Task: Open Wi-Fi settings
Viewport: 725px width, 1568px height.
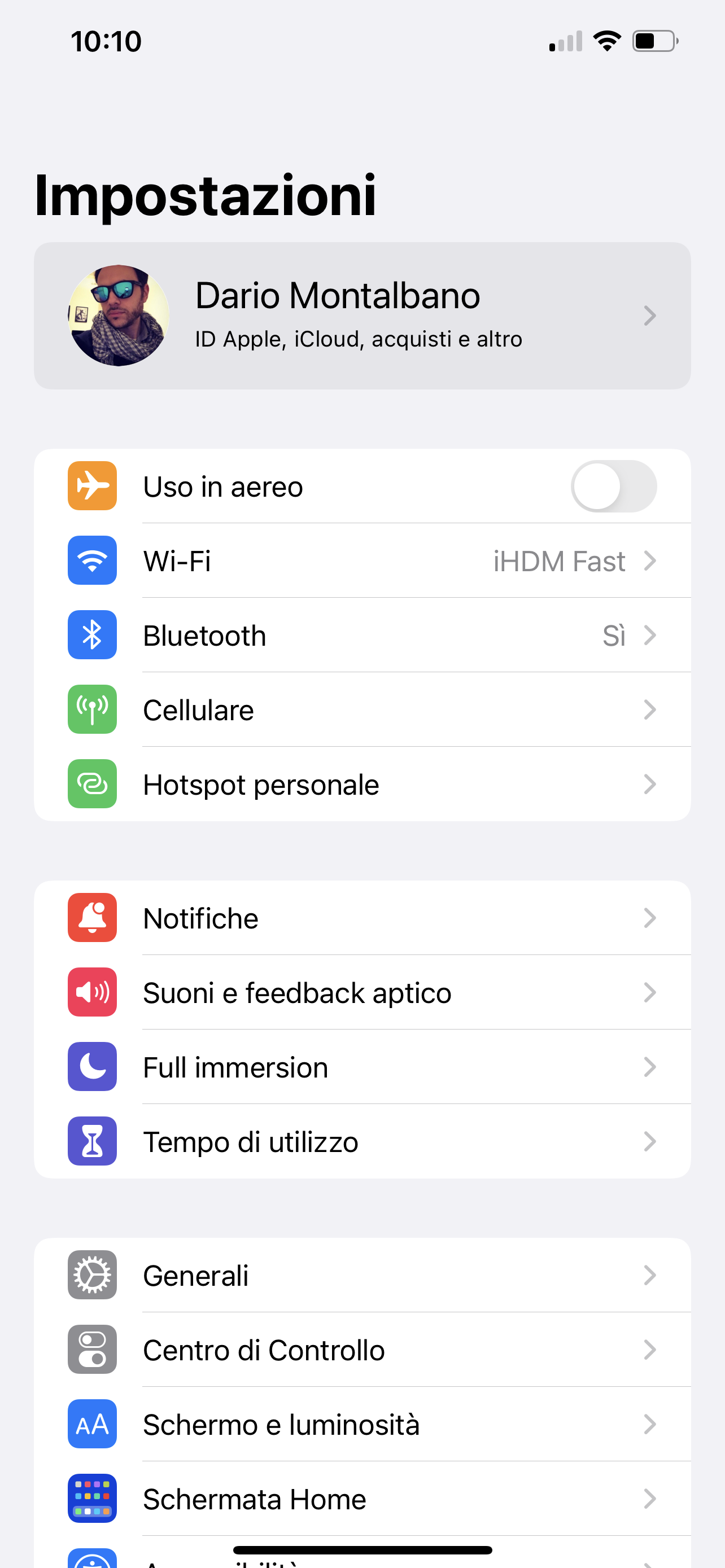Action: (362, 560)
